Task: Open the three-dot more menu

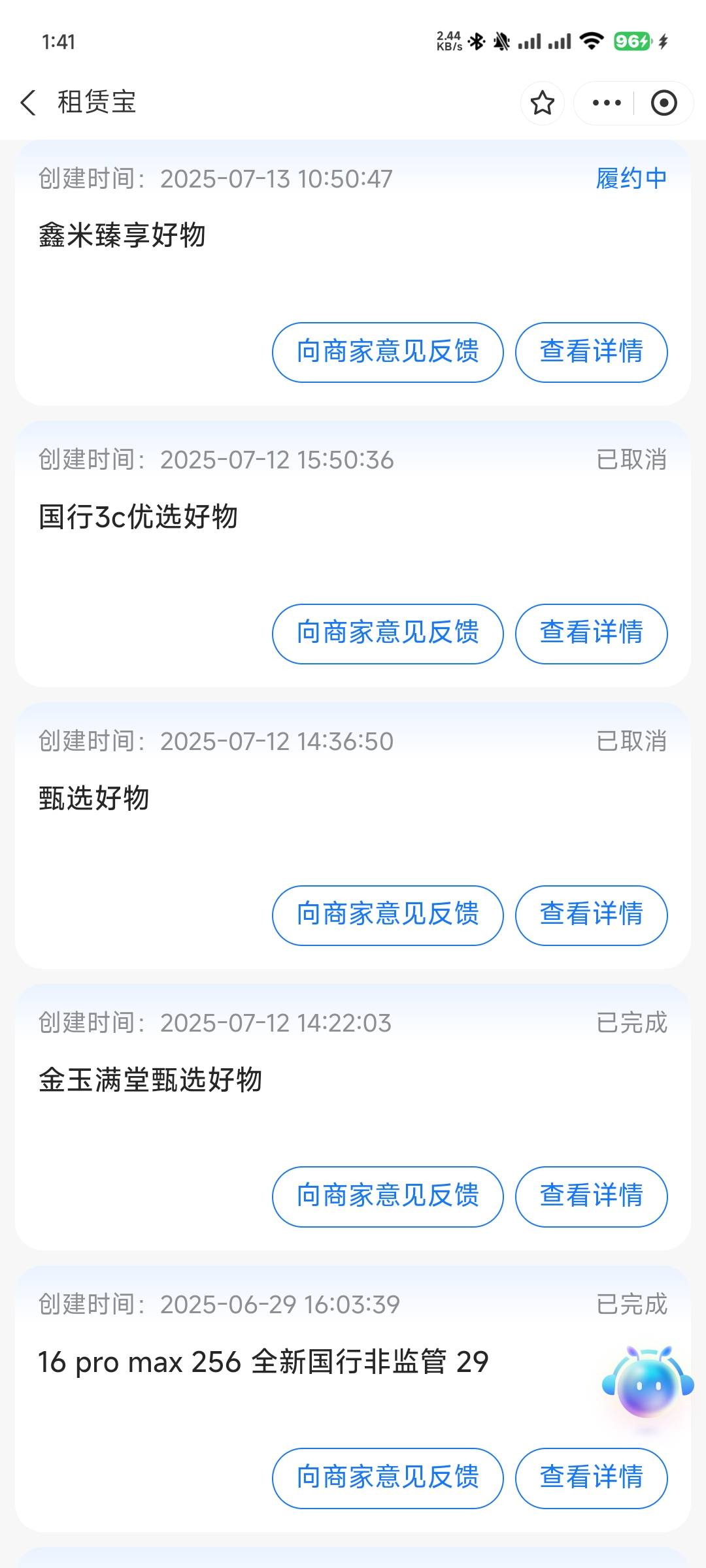Action: pyautogui.click(x=606, y=103)
